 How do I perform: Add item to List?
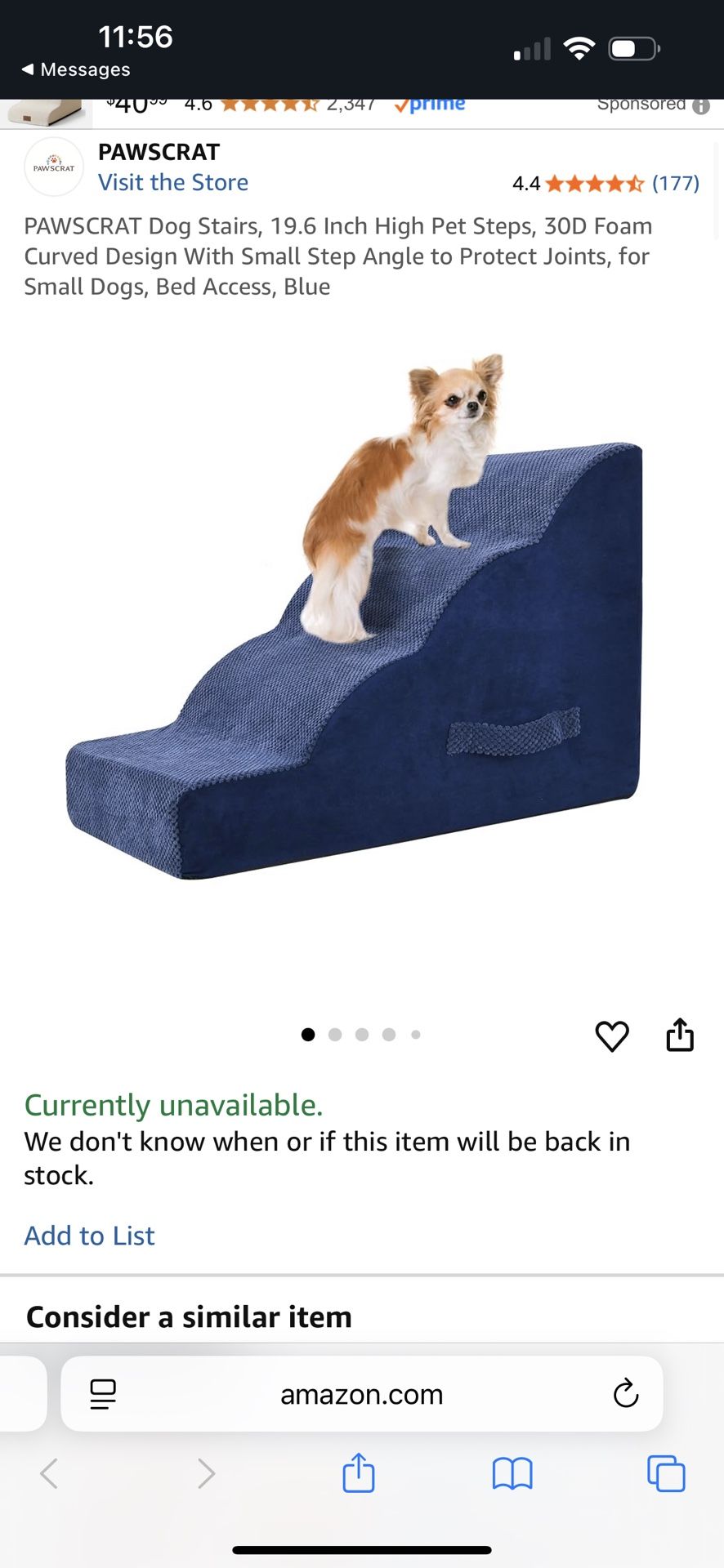tap(90, 1236)
